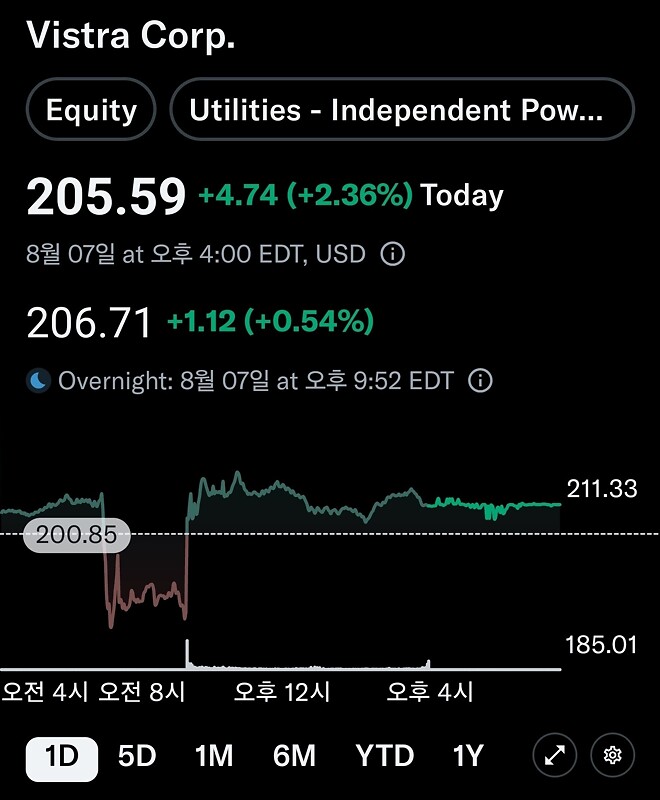Switch chart to the 1M range
Image resolution: width=660 pixels, height=800 pixels.
[x=214, y=757]
